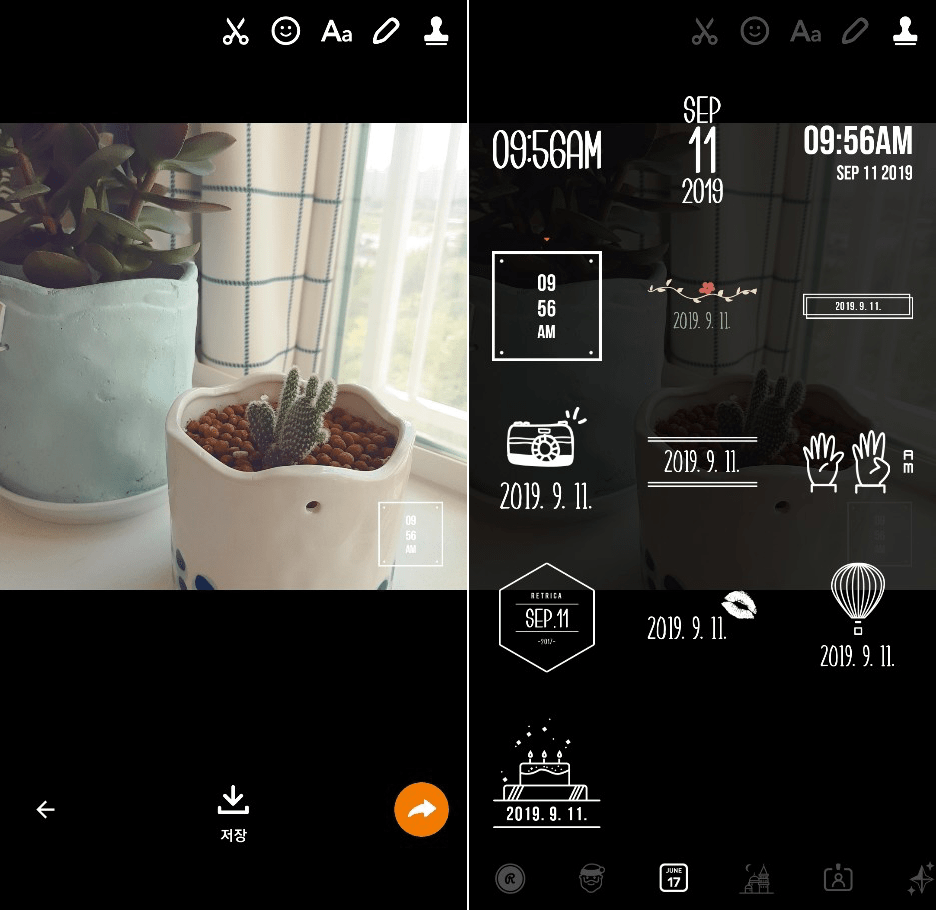Image resolution: width=936 pixels, height=910 pixels.
Task: Open the Retrica logo stamp category
Action: pyautogui.click(x=511, y=879)
